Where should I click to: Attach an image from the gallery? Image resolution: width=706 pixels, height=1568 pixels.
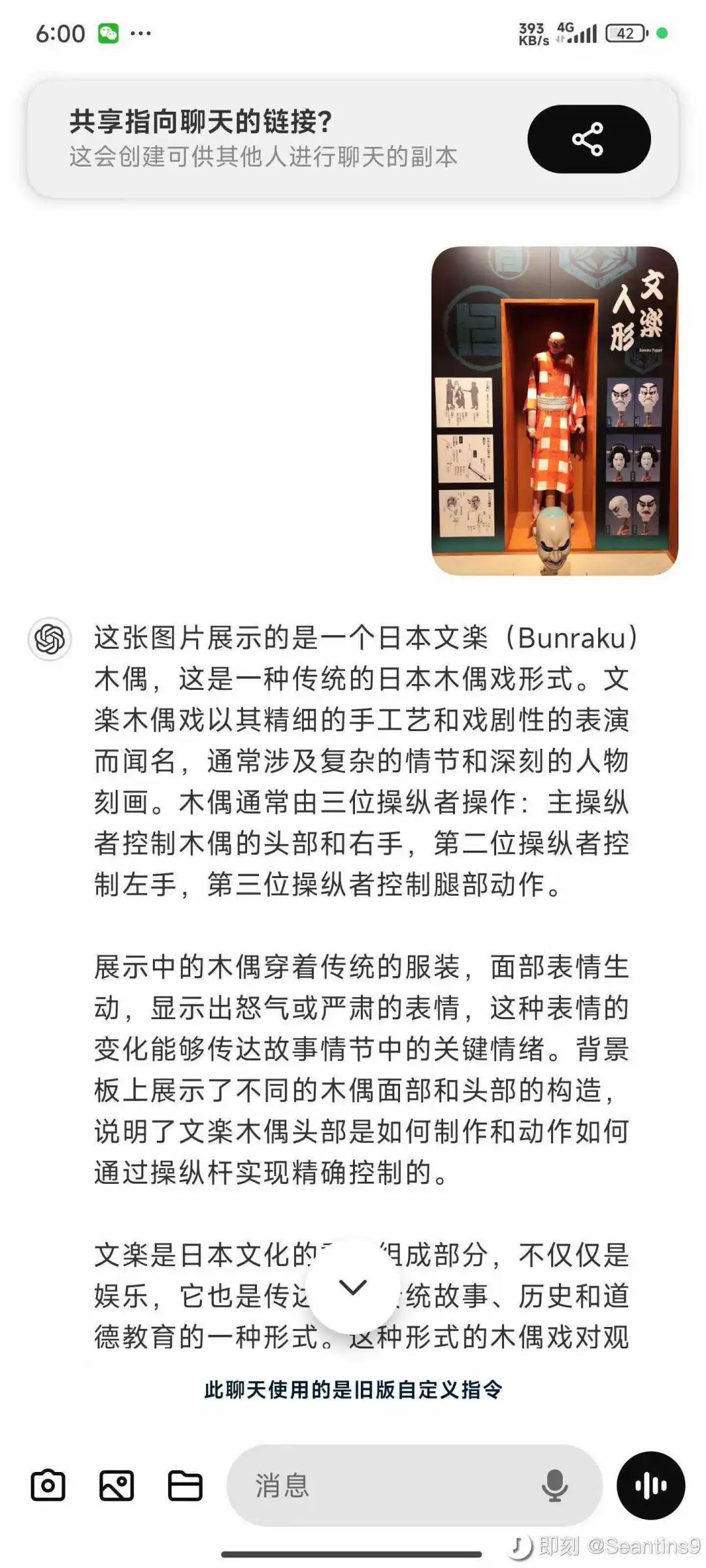click(x=116, y=1486)
